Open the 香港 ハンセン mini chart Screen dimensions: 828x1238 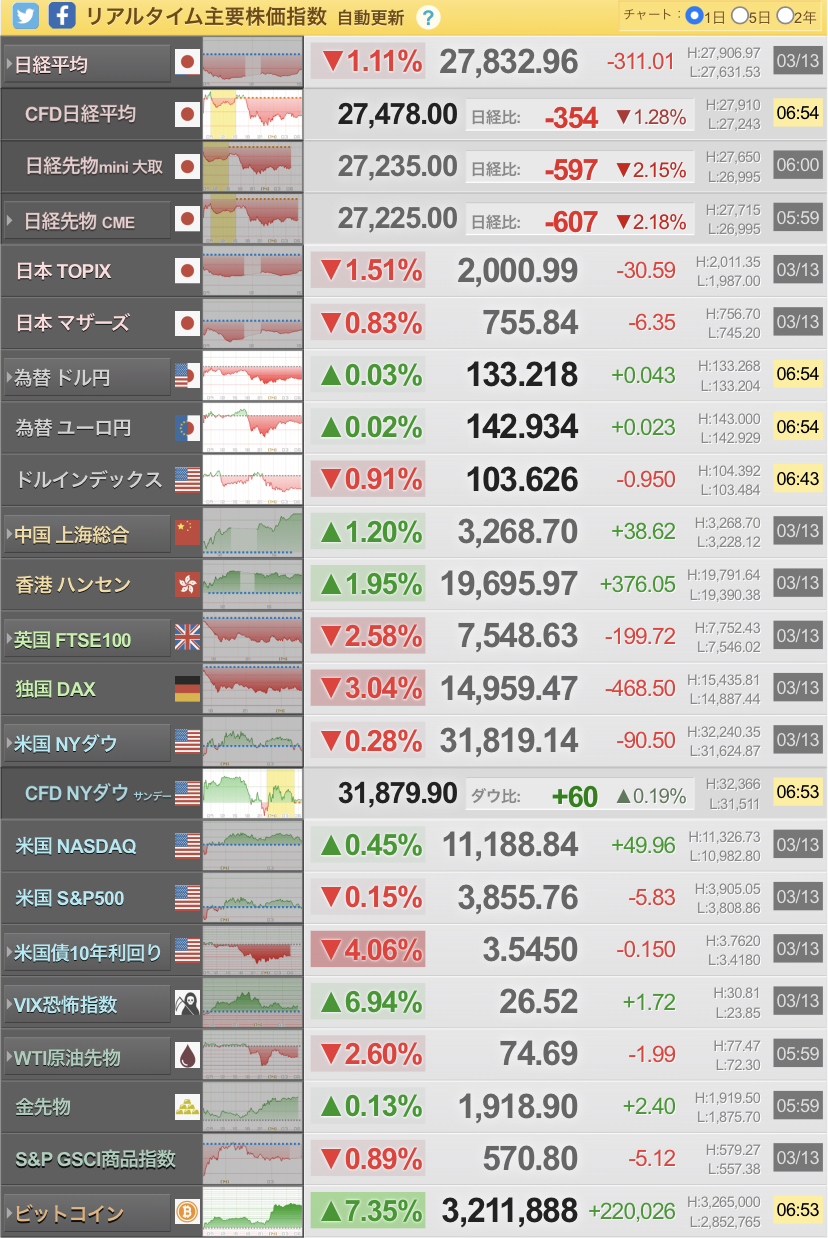(252, 585)
